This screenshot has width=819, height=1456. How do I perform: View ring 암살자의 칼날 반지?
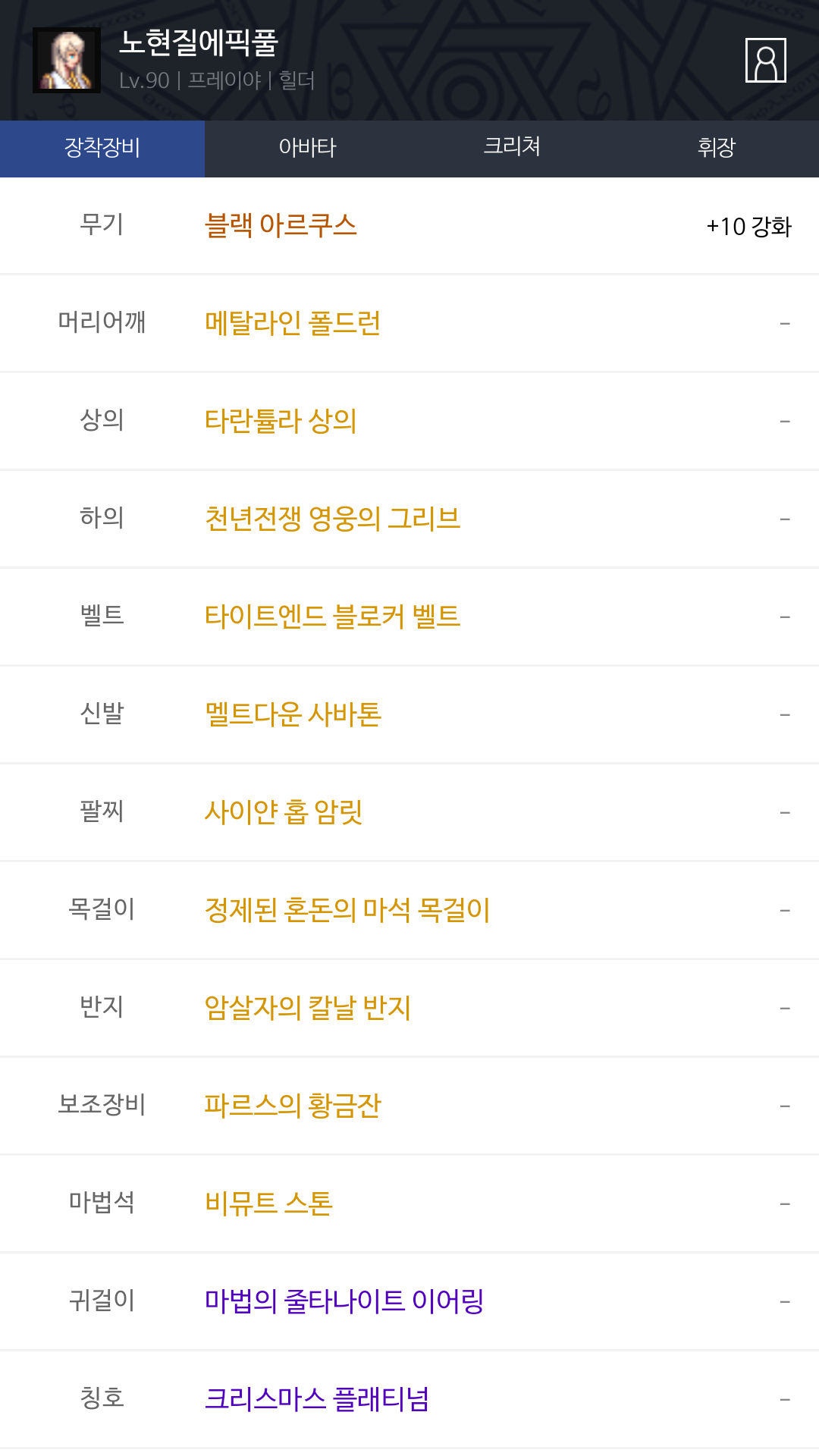(308, 1008)
